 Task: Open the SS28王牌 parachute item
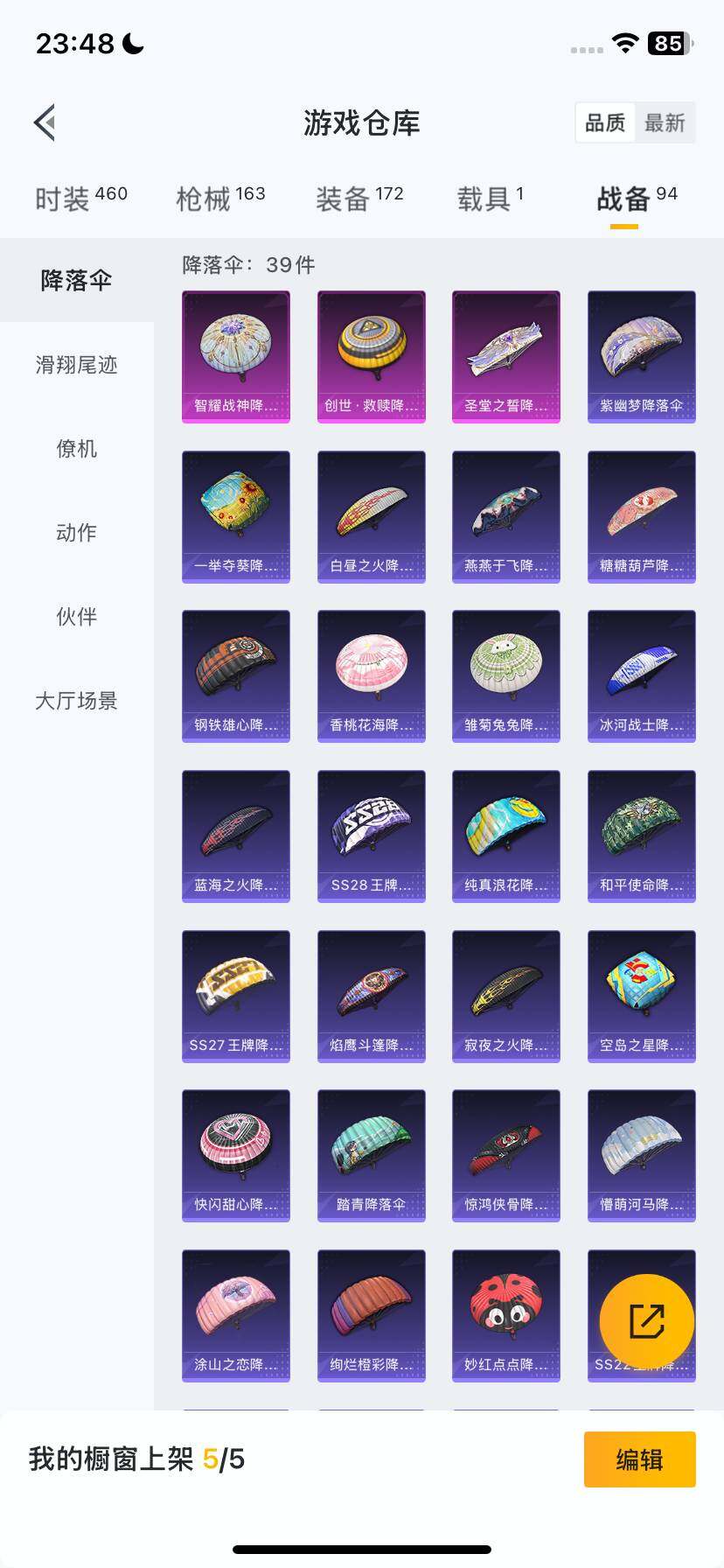coord(371,836)
